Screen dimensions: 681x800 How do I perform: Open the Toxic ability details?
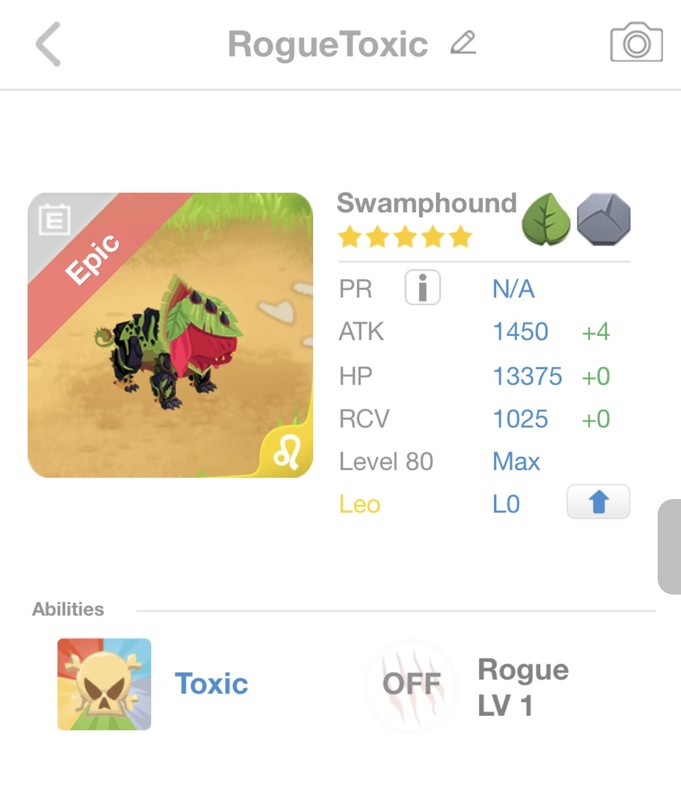coord(211,684)
